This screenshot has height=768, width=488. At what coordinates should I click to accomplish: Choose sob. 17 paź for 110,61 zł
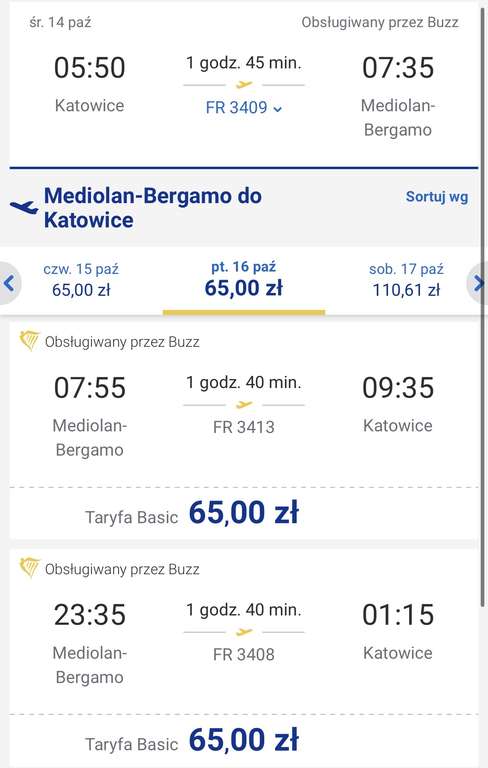(406, 280)
